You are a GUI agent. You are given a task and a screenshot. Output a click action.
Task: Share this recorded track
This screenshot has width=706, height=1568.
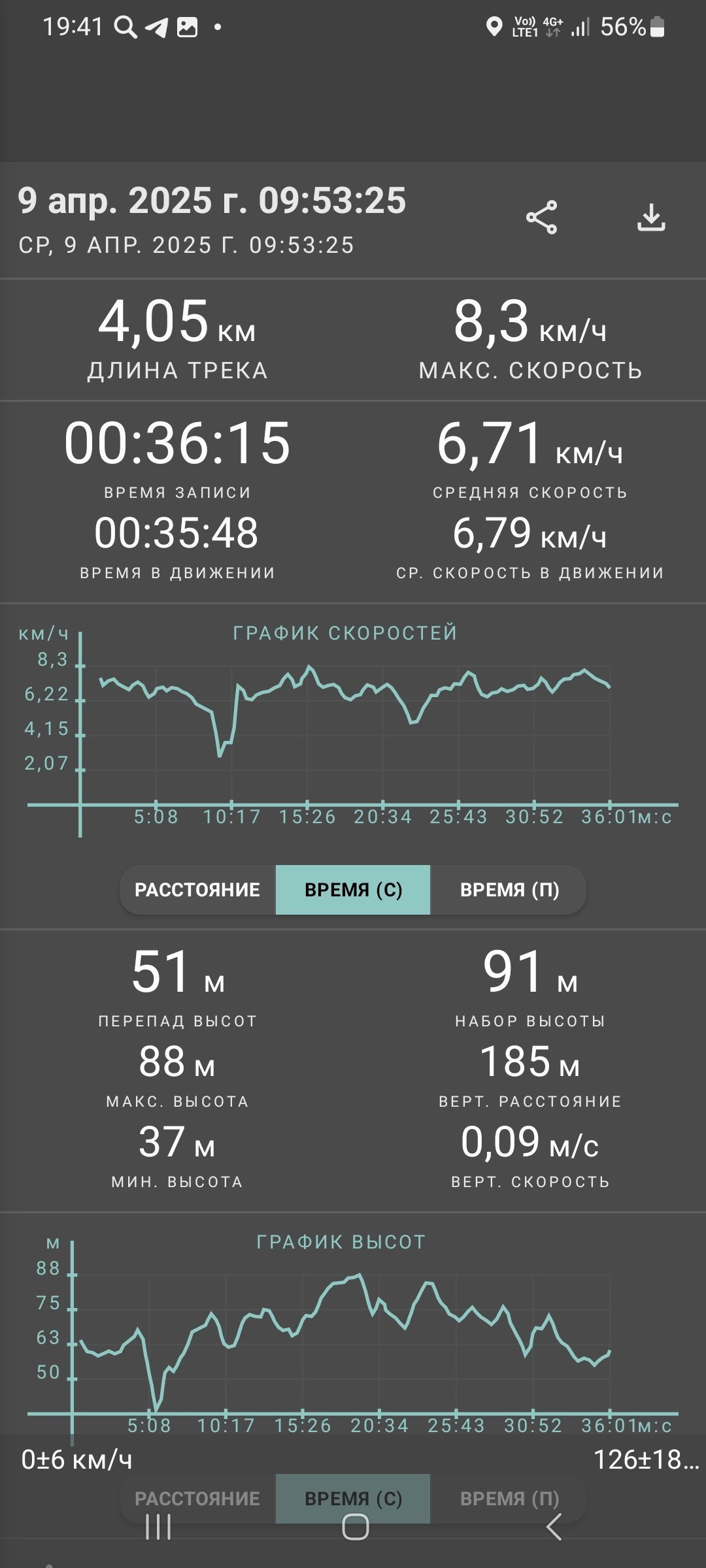coord(541,218)
